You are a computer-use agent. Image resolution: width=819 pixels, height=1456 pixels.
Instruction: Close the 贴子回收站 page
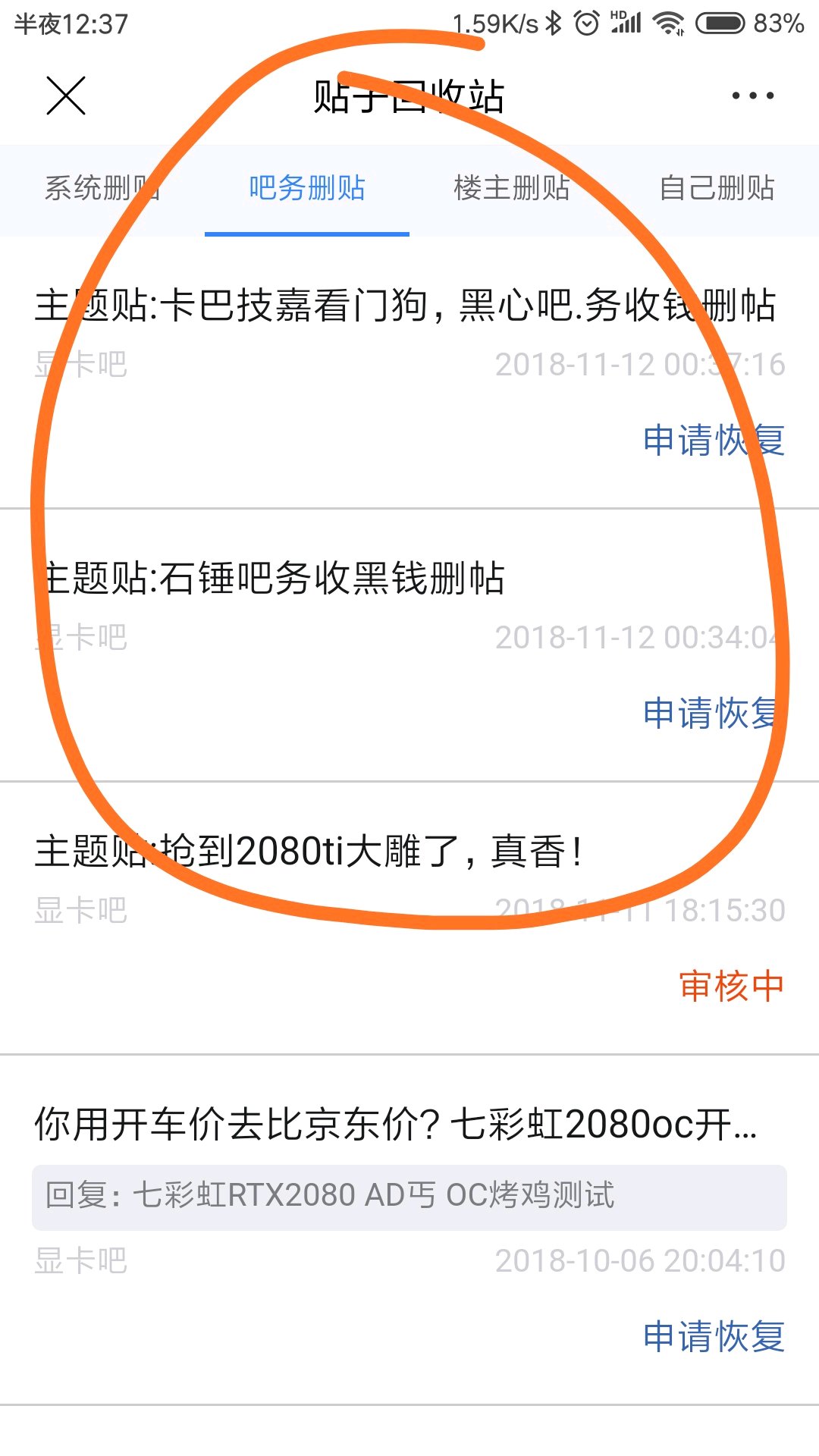[66, 96]
